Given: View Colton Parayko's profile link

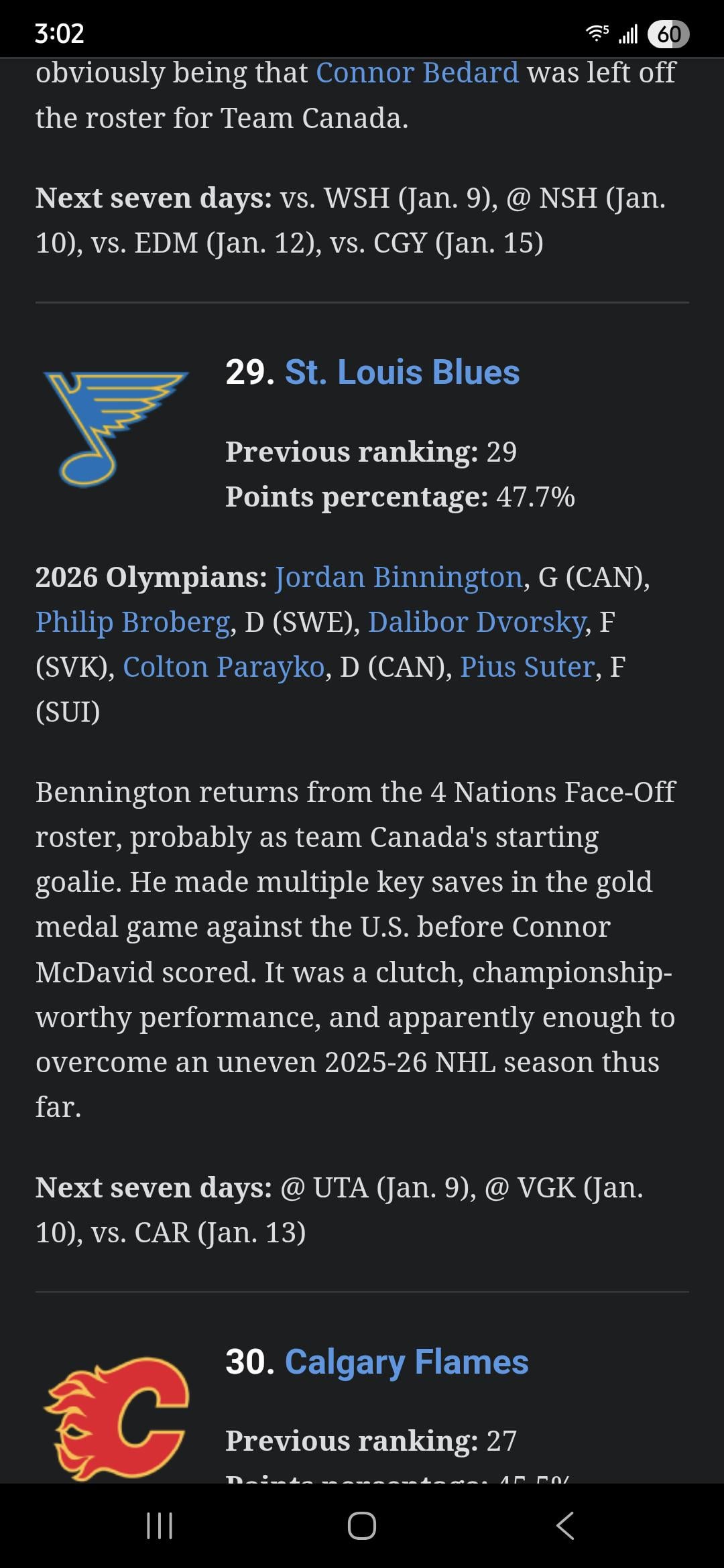Looking at the screenshot, I should [224, 667].
